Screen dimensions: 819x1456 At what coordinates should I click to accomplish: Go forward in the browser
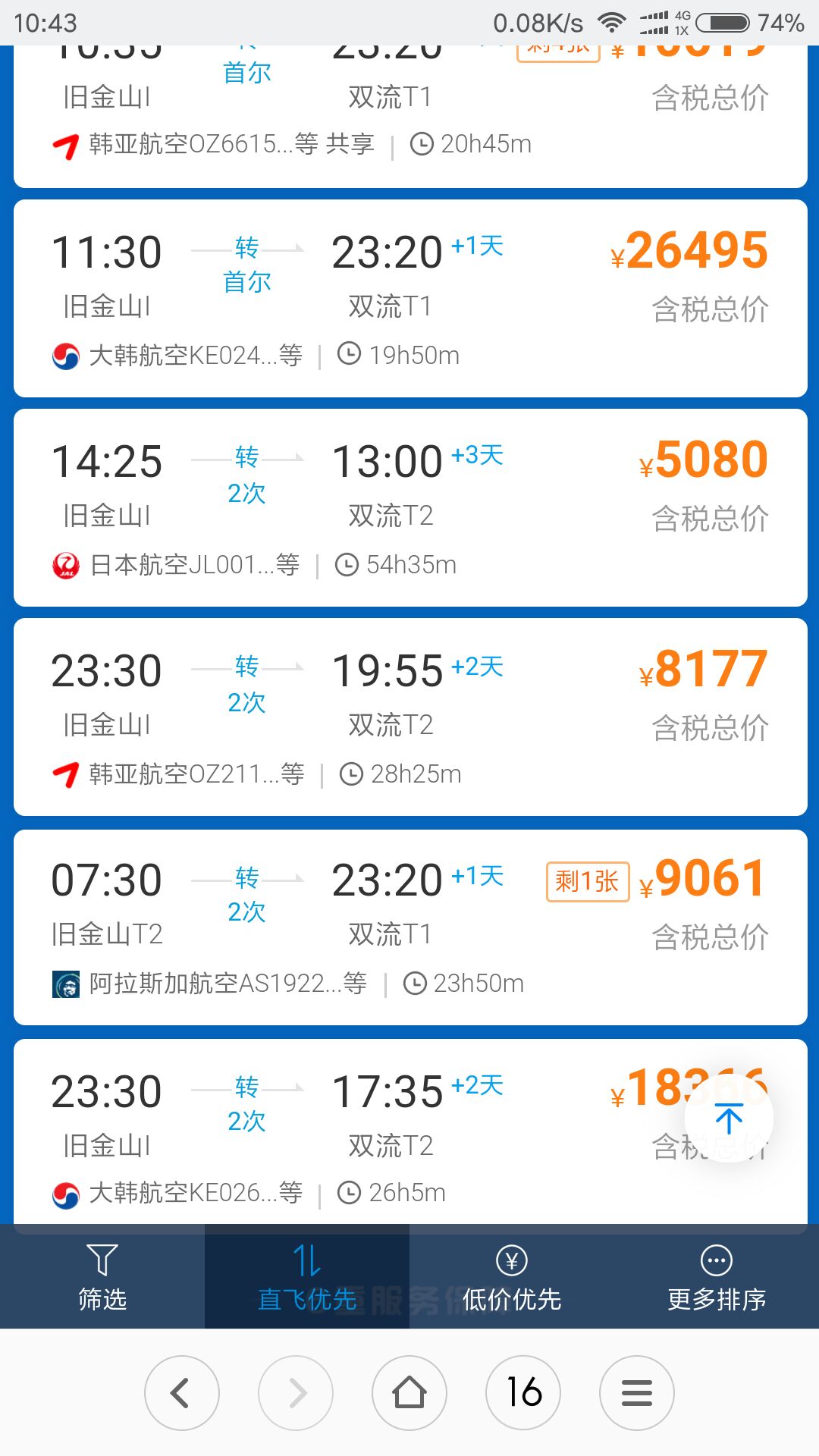tap(296, 1393)
